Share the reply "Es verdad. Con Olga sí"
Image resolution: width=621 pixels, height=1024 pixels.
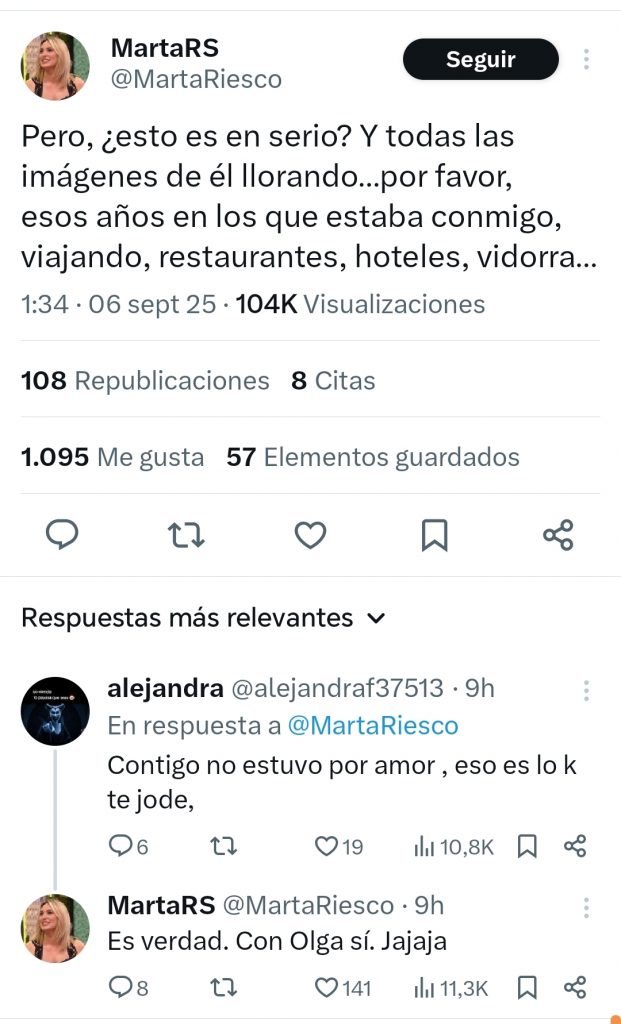coord(574,988)
